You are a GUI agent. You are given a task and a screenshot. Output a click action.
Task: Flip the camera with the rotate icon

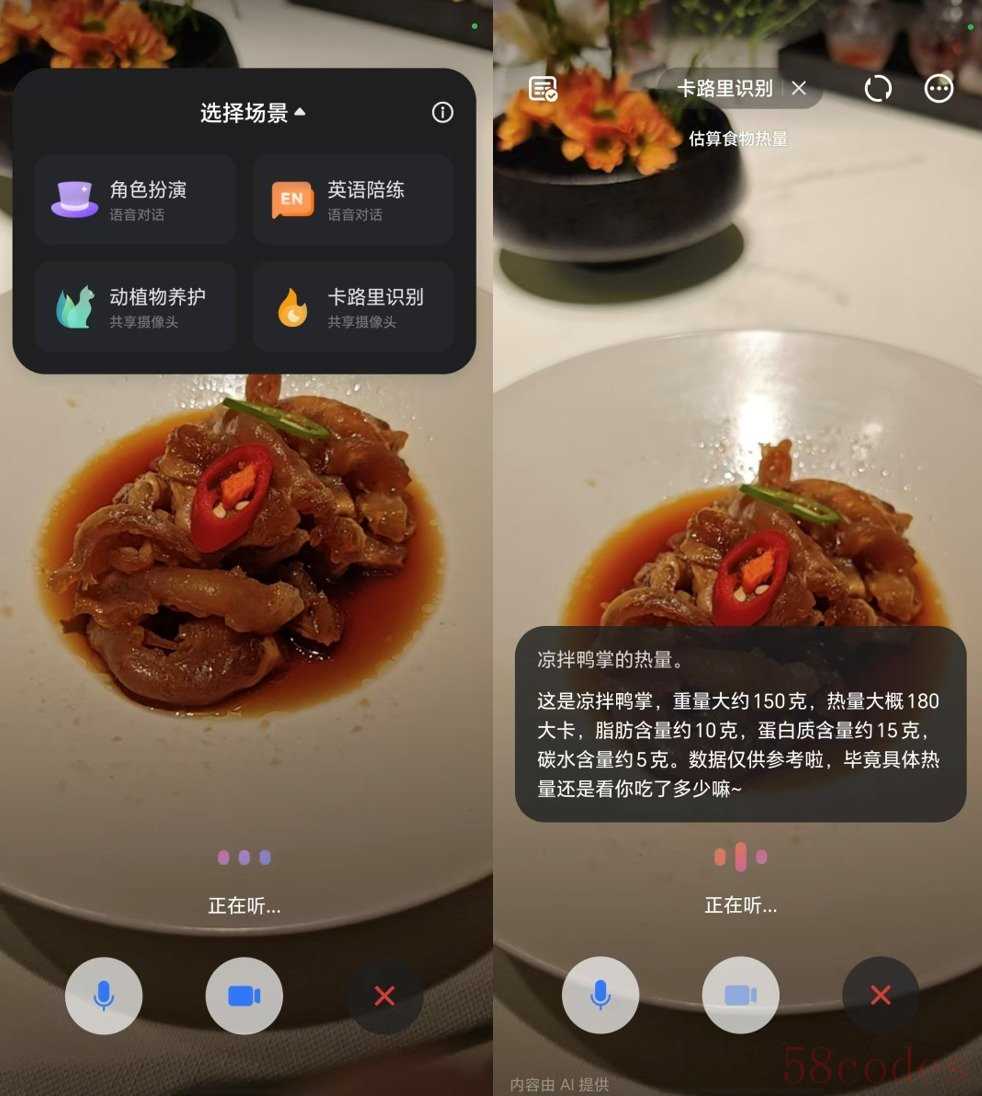878,89
